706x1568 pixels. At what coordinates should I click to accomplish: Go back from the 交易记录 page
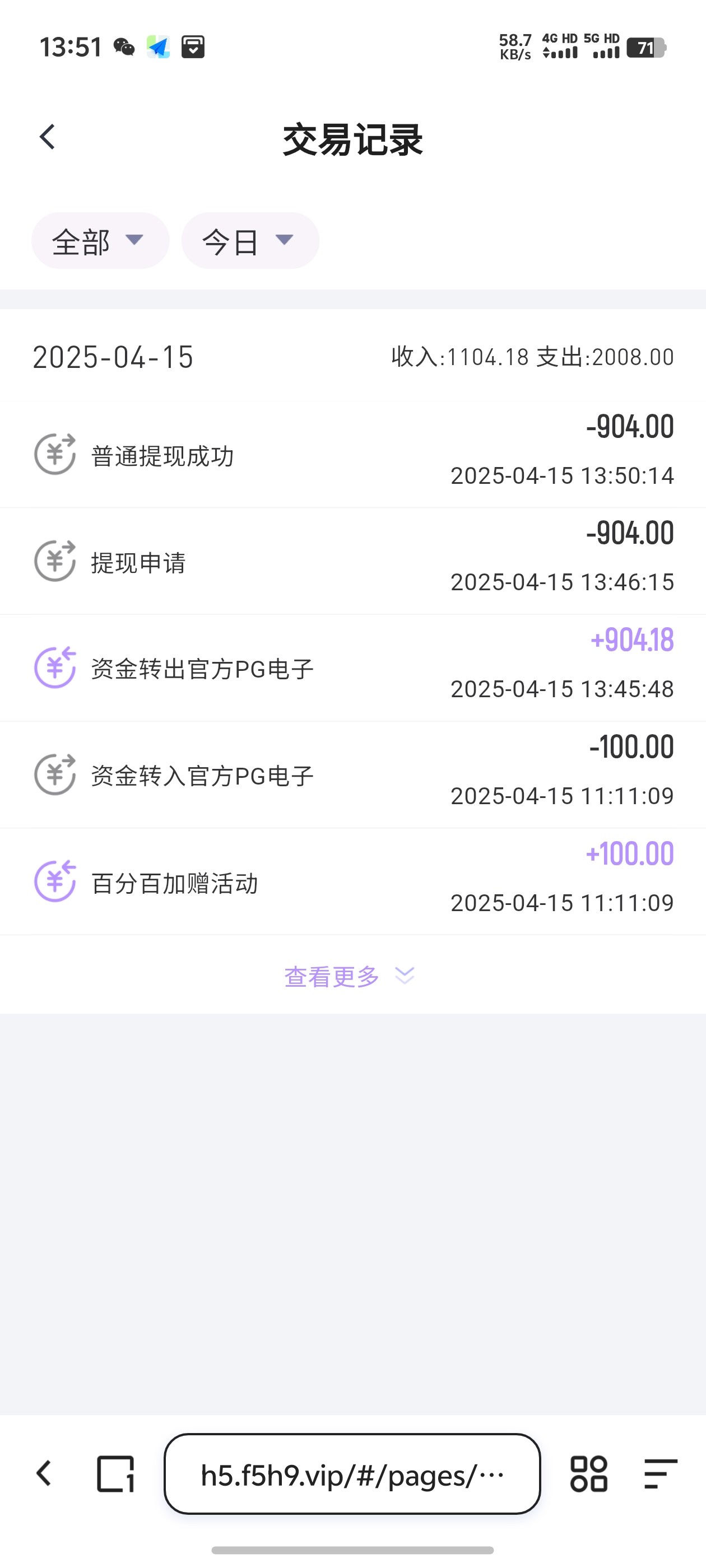point(48,137)
